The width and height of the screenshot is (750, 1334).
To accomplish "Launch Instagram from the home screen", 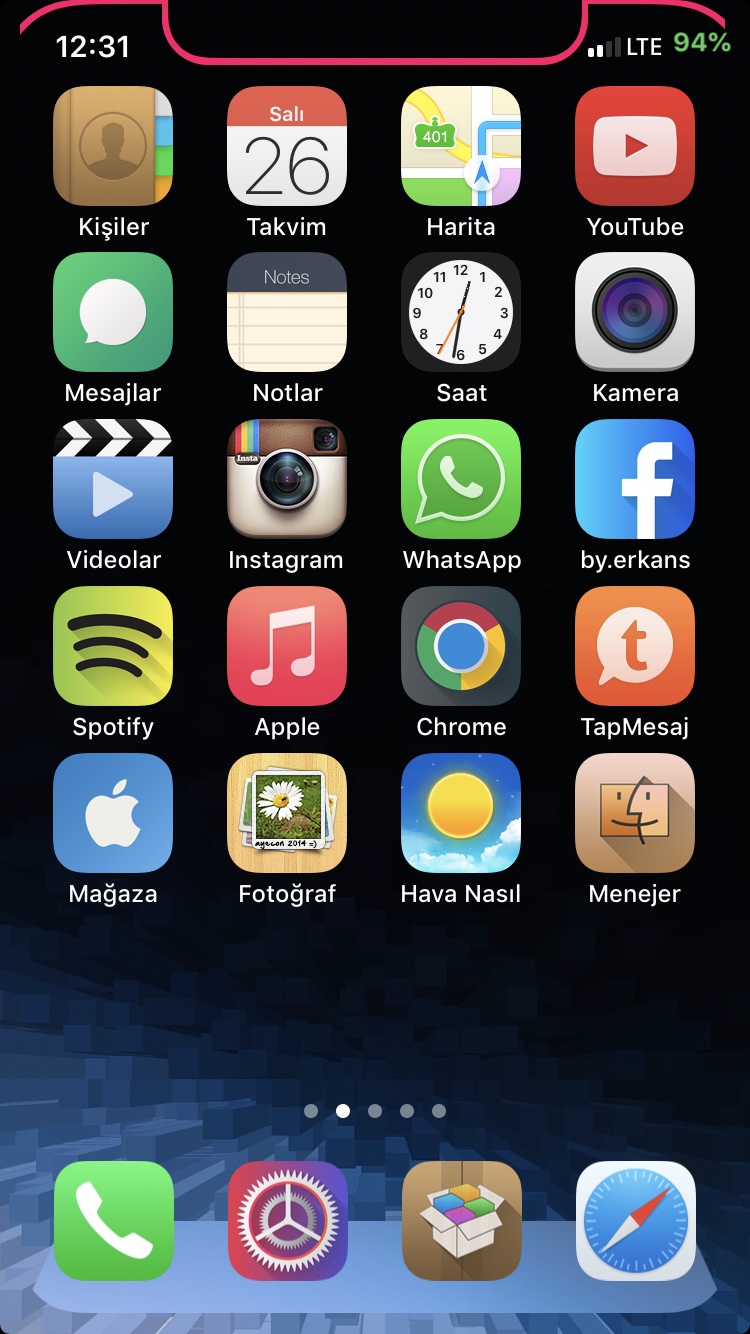I will pos(287,479).
